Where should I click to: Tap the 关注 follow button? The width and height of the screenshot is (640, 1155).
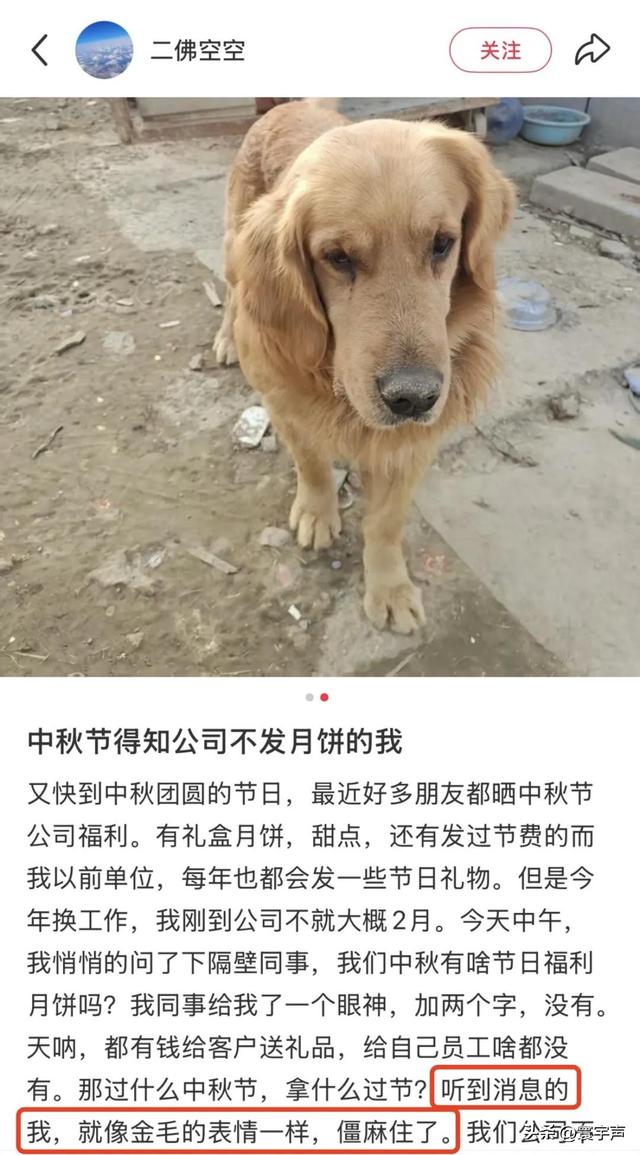coord(500,50)
